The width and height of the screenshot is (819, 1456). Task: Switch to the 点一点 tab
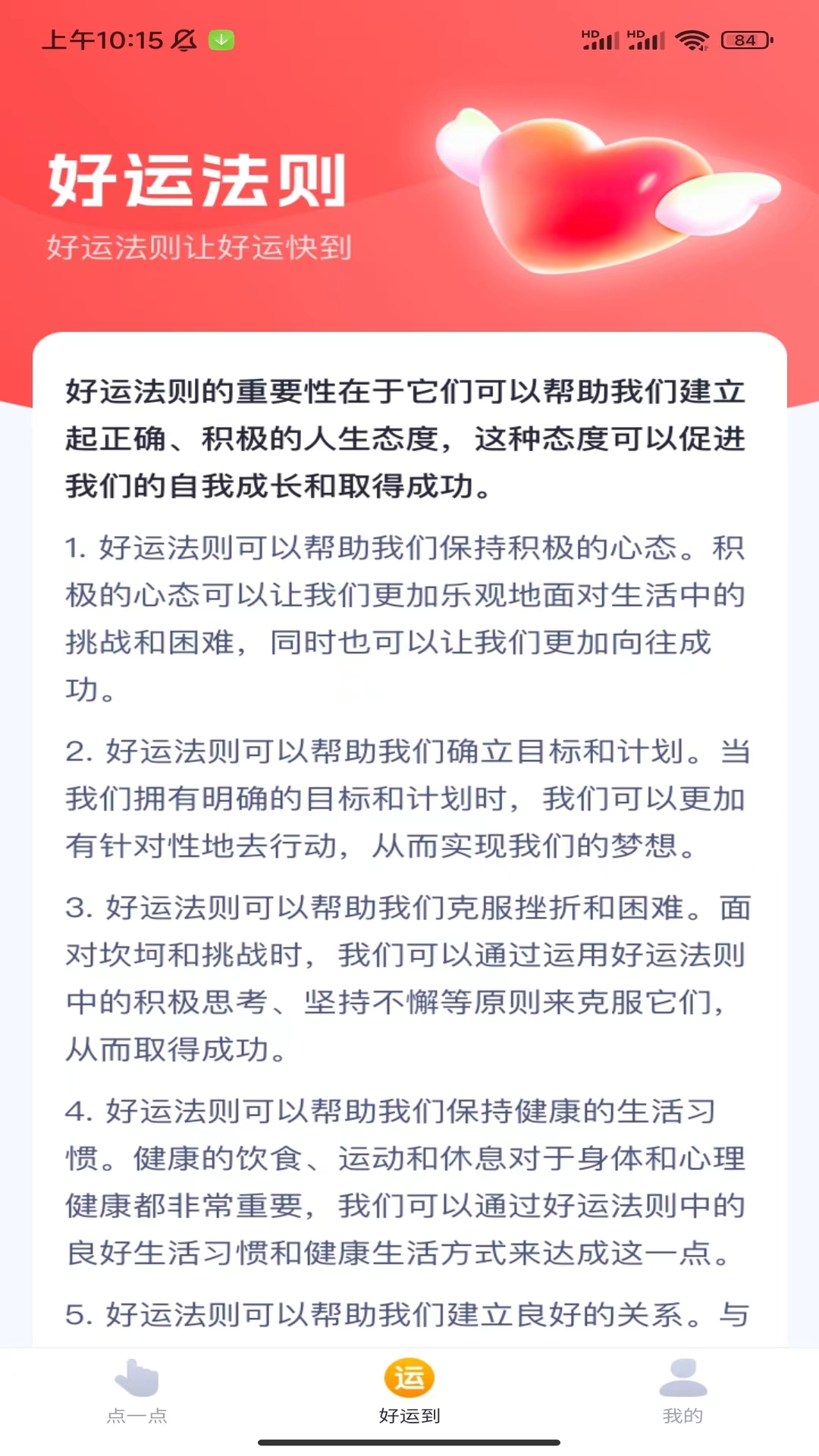coord(136,1390)
